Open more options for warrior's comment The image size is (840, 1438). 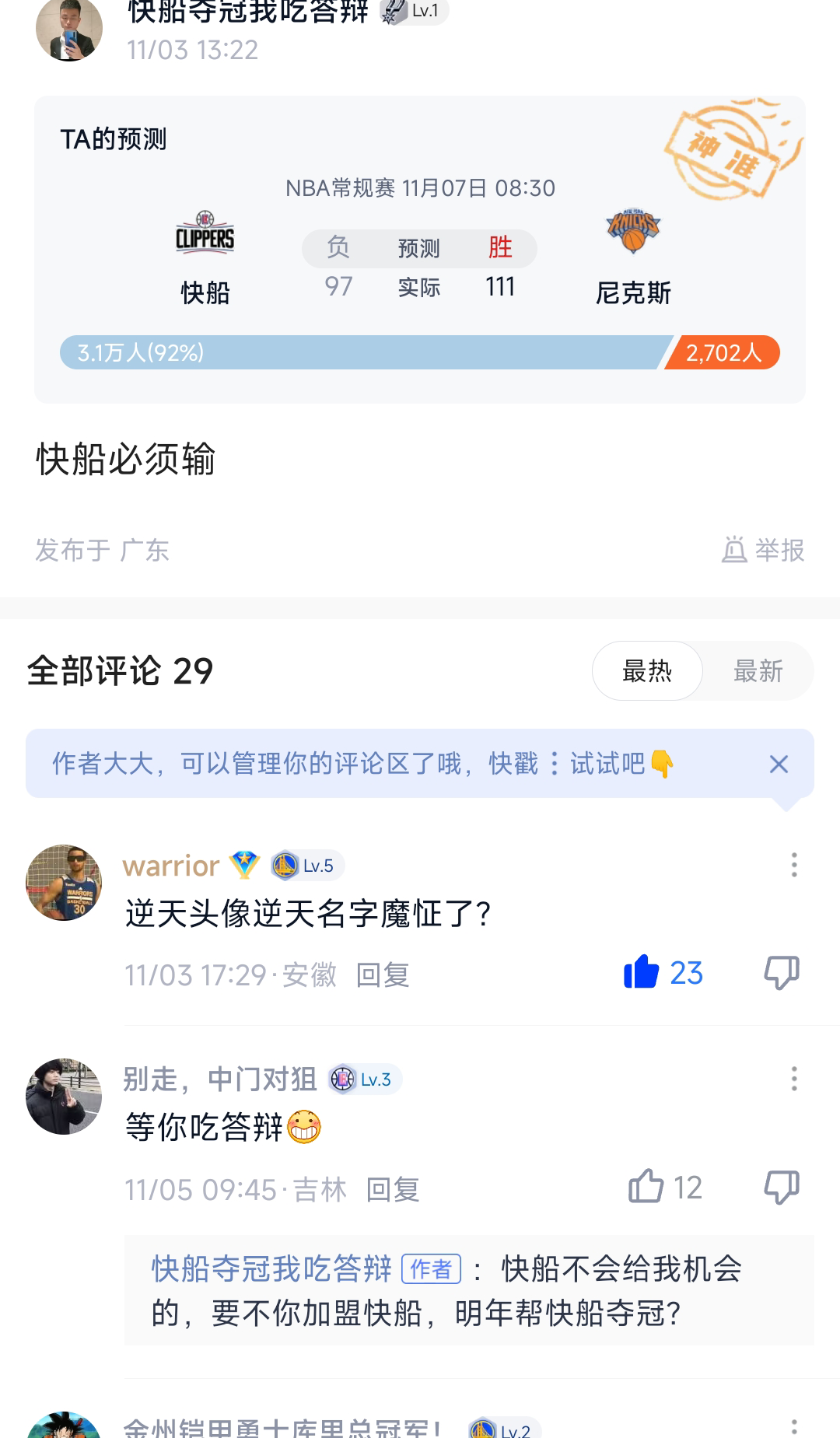pyautogui.click(x=793, y=865)
